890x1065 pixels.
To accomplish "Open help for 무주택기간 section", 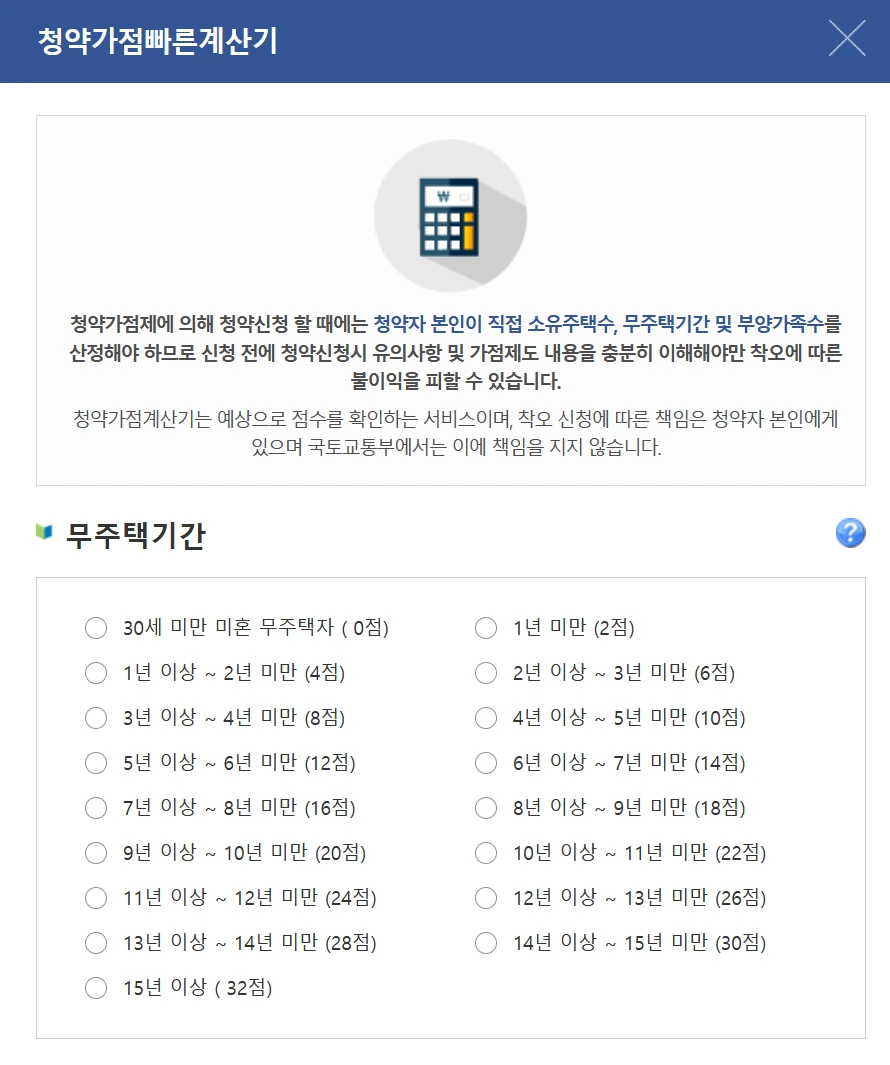I will coord(850,533).
